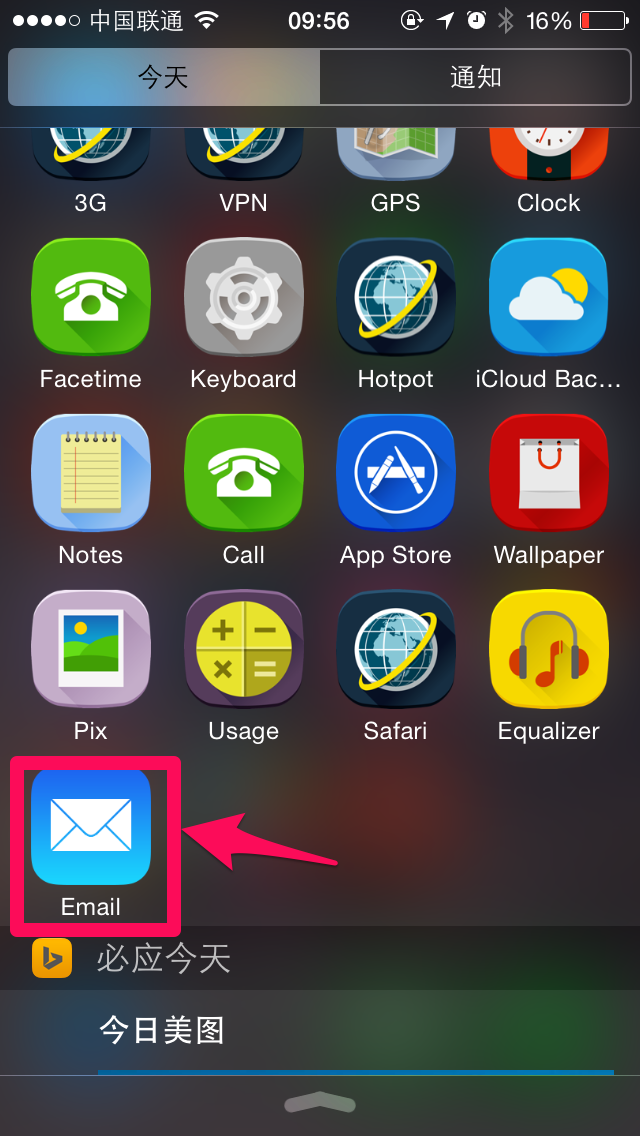Viewport: 640px width, 1136px height.
Task: Switch to the 通知 tab
Action: click(476, 77)
